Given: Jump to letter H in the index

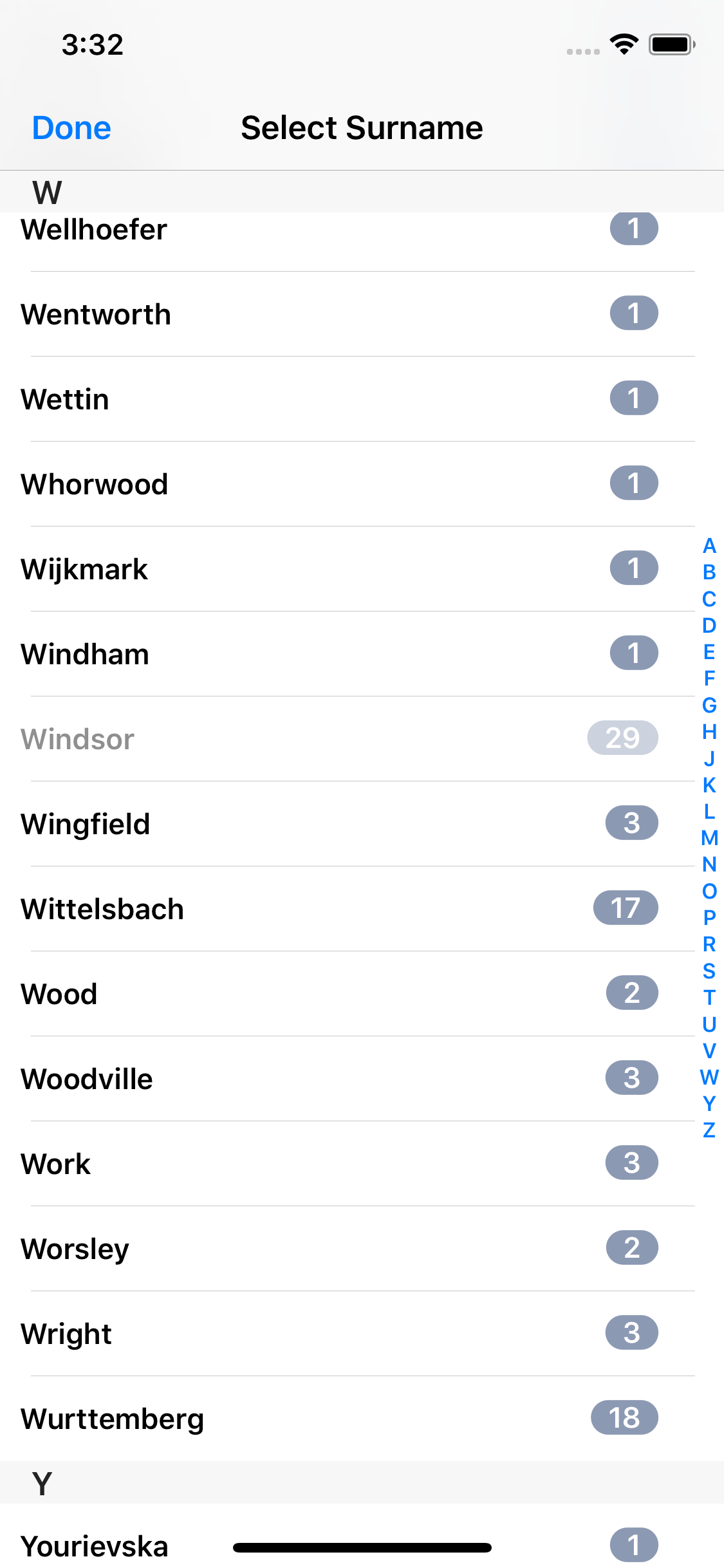Looking at the screenshot, I should (709, 732).
